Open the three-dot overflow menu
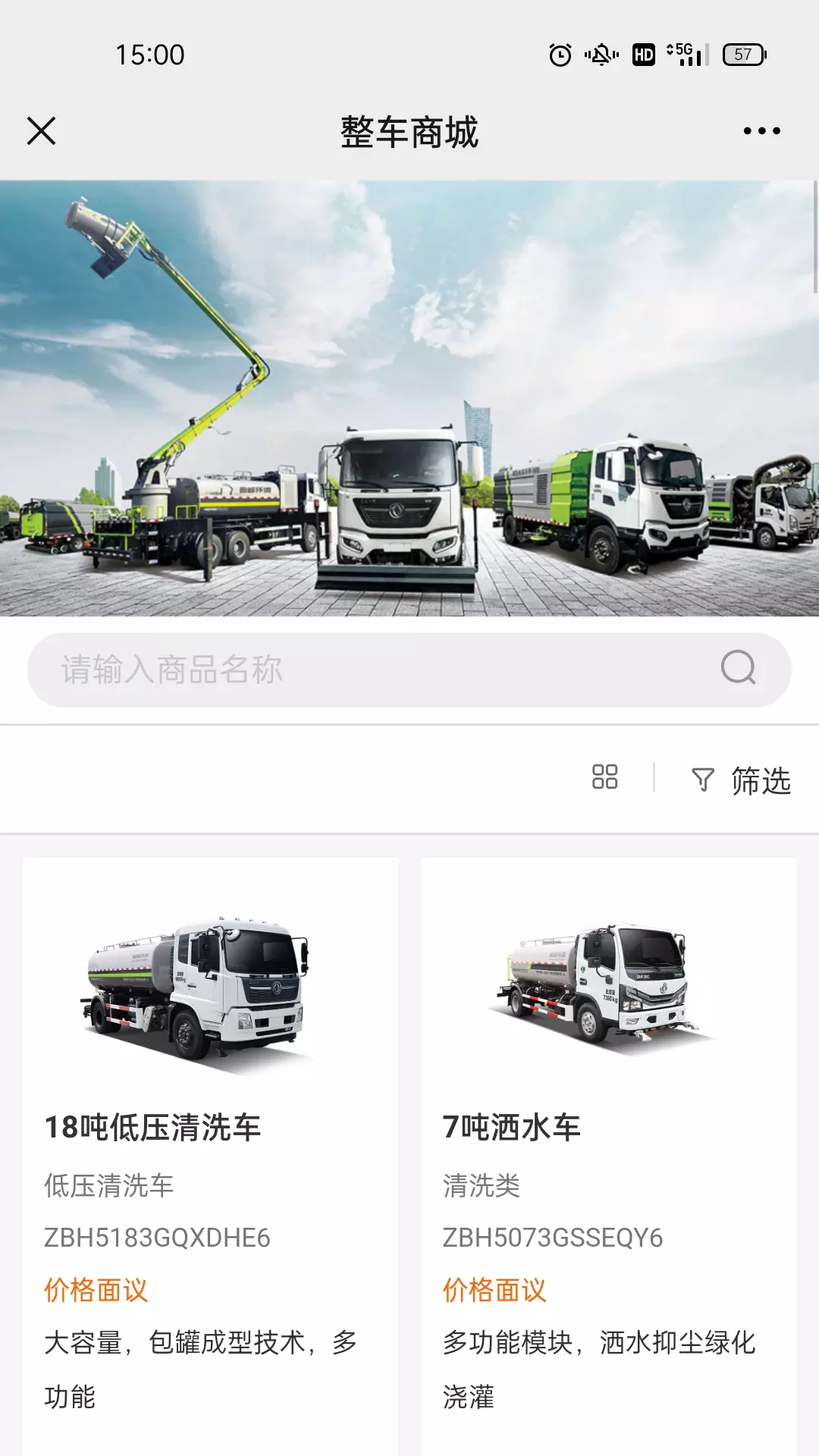Screen dimensions: 819x1456 pyautogui.click(x=761, y=131)
